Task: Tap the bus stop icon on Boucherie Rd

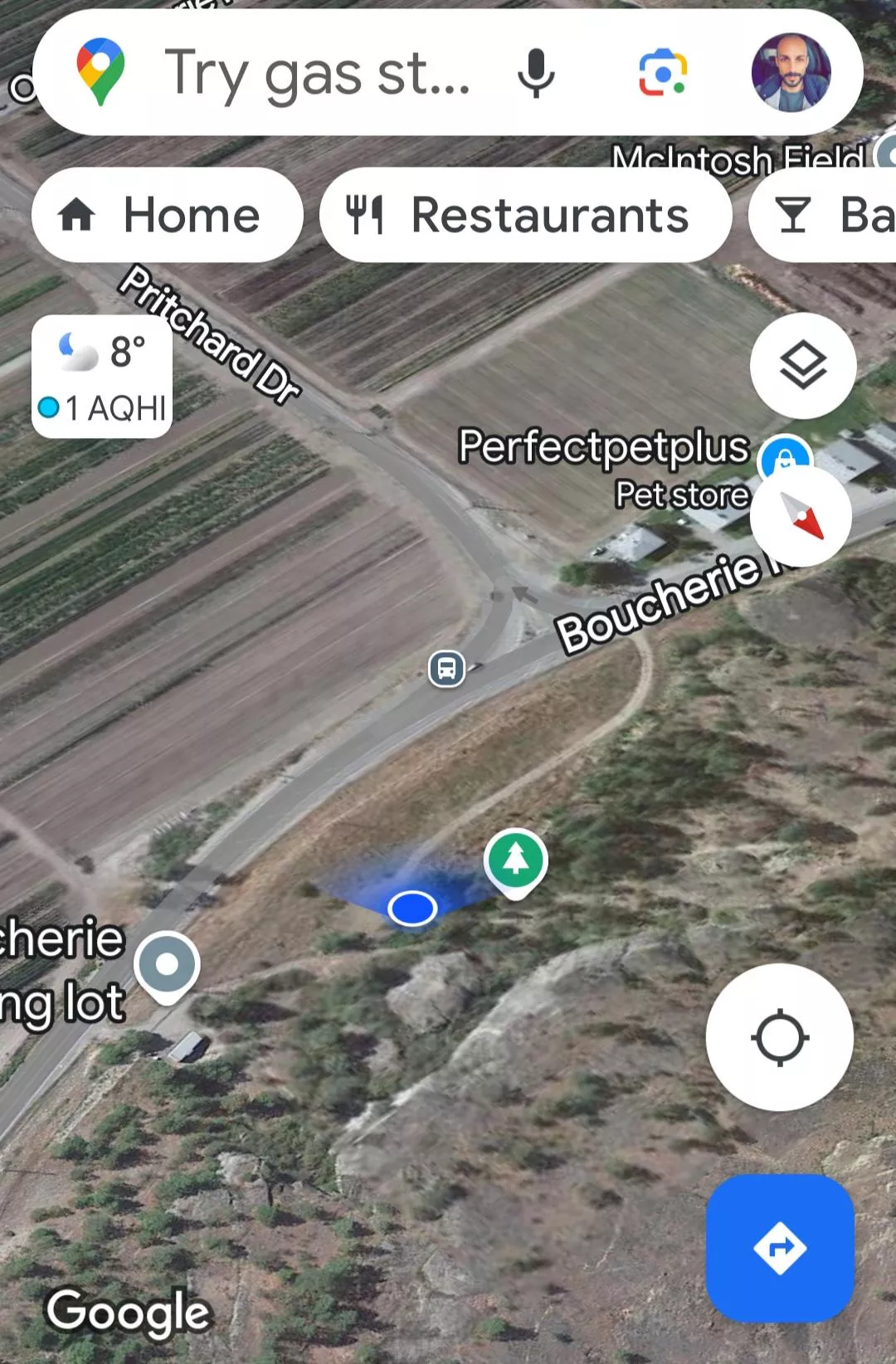Action: [x=446, y=668]
